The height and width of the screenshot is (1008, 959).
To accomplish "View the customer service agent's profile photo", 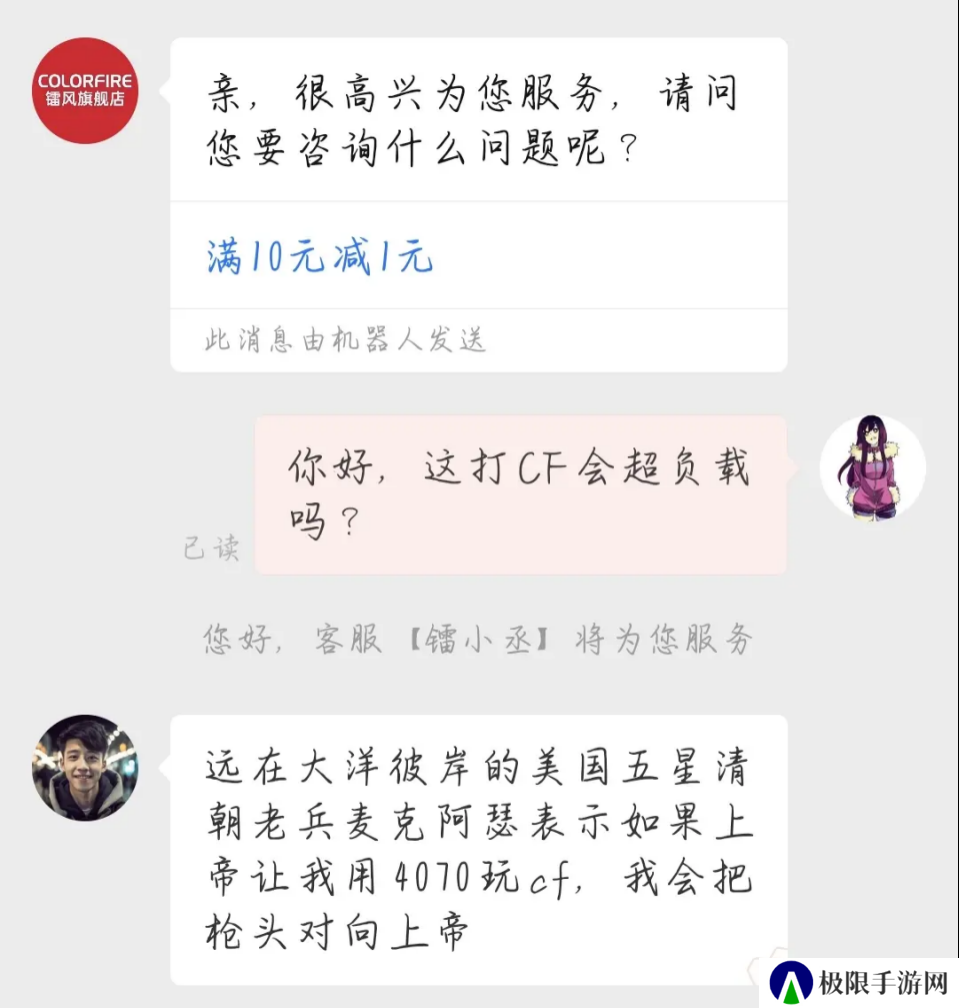I will point(85,767).
